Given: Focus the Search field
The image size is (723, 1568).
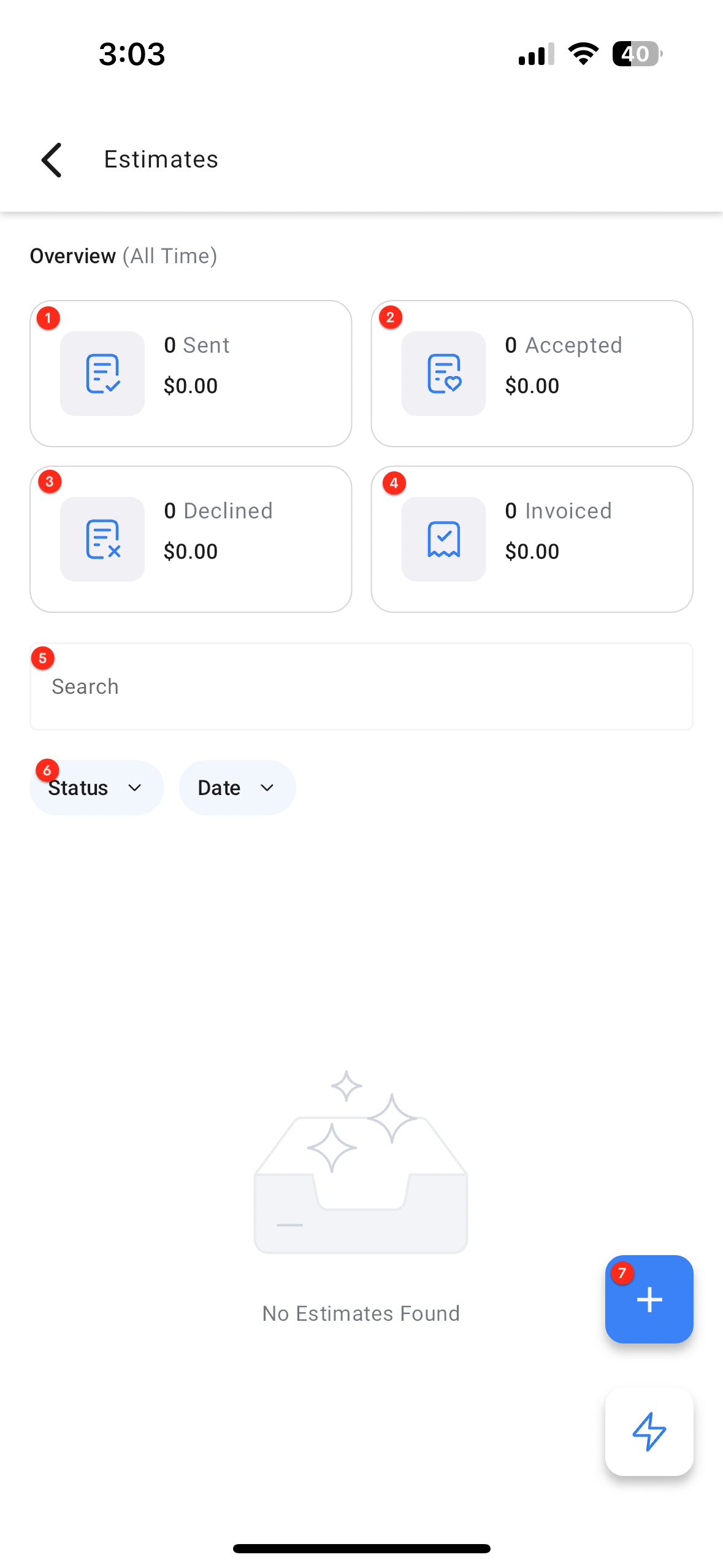Looking at the screenshot, I should tap(361, 686).
